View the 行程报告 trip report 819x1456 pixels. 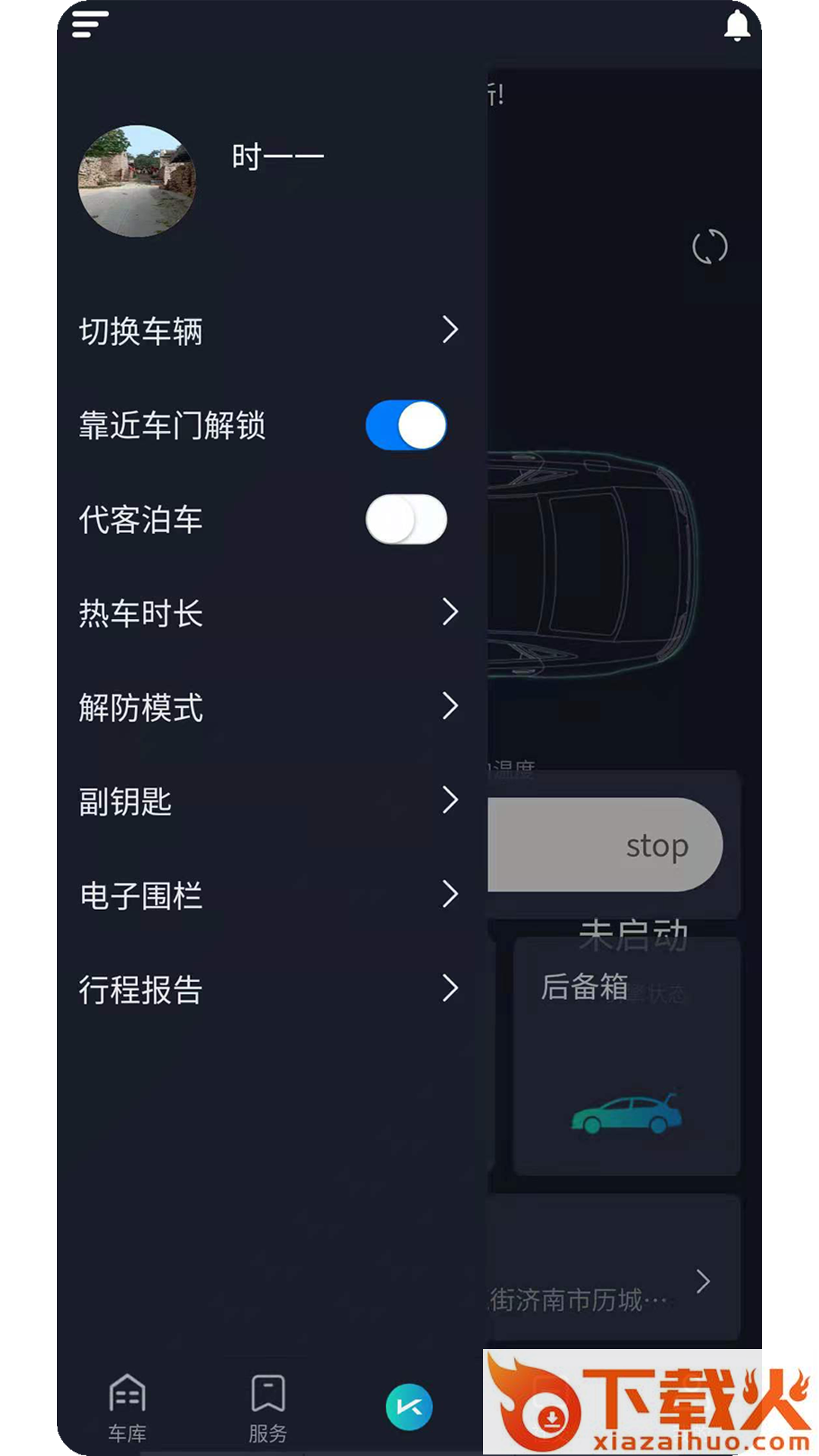tap(271, 989)
